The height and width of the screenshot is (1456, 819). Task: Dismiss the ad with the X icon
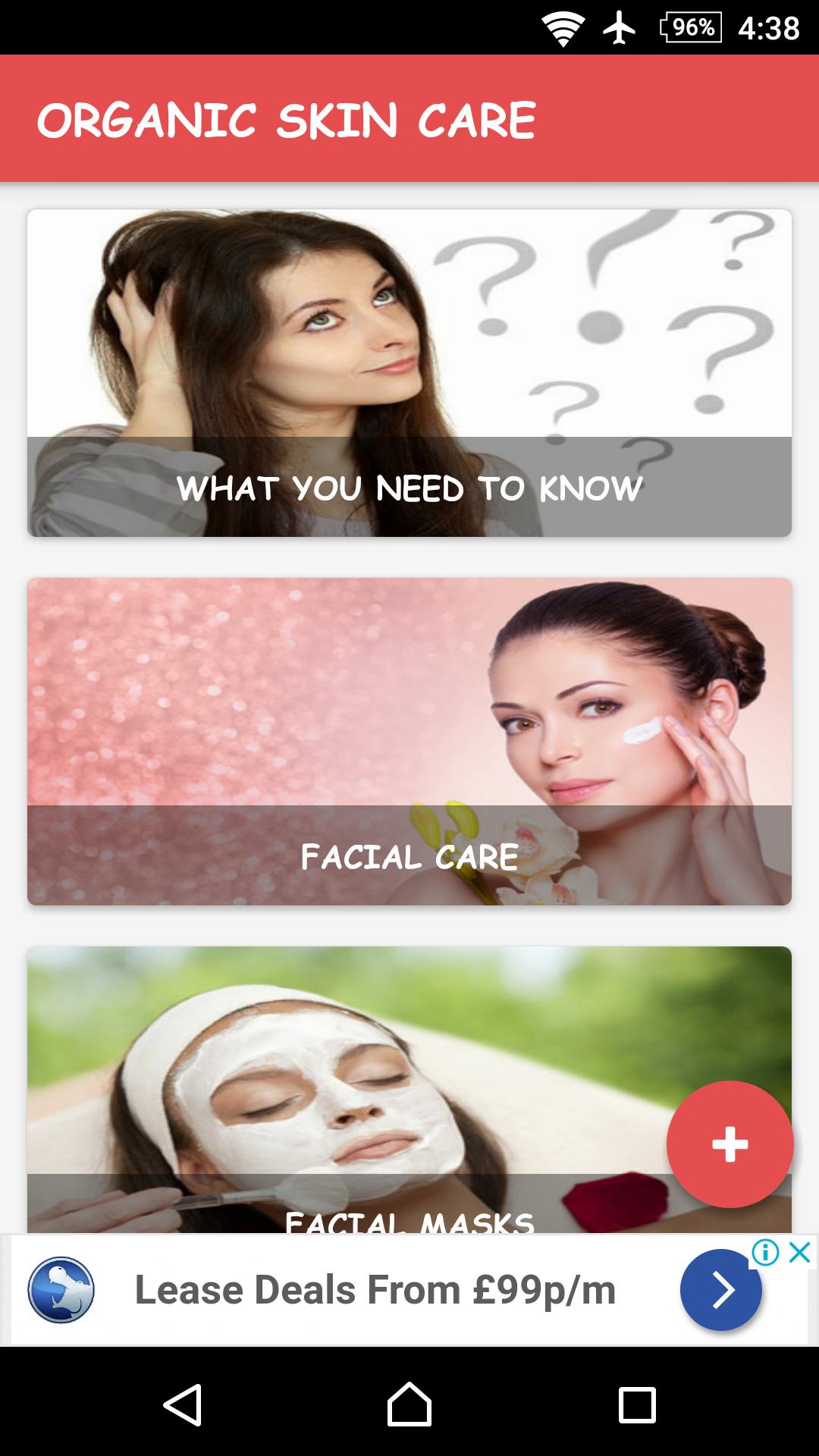pyautogui.click(x=799, y=1251)
